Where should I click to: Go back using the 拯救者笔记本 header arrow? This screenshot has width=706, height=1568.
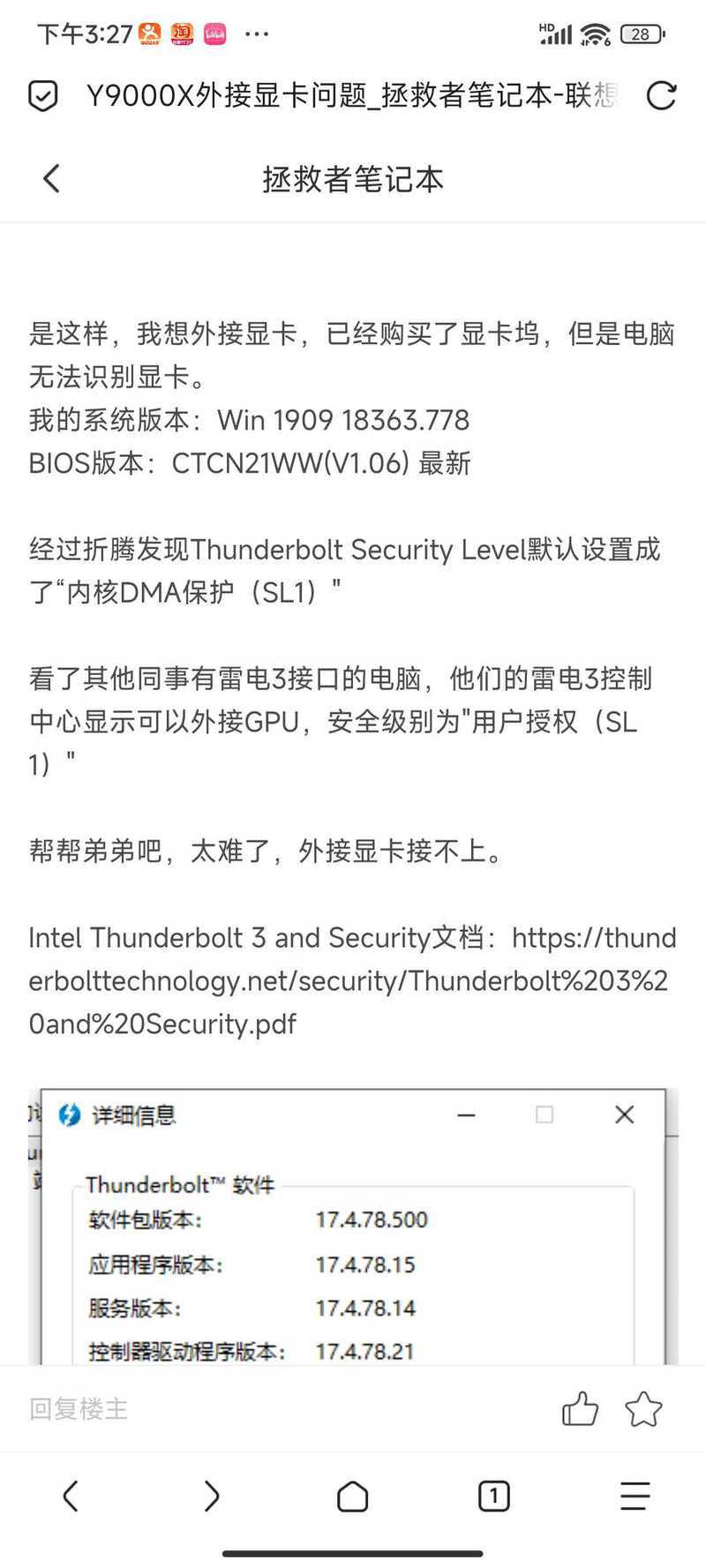click(x=51, y=178)
